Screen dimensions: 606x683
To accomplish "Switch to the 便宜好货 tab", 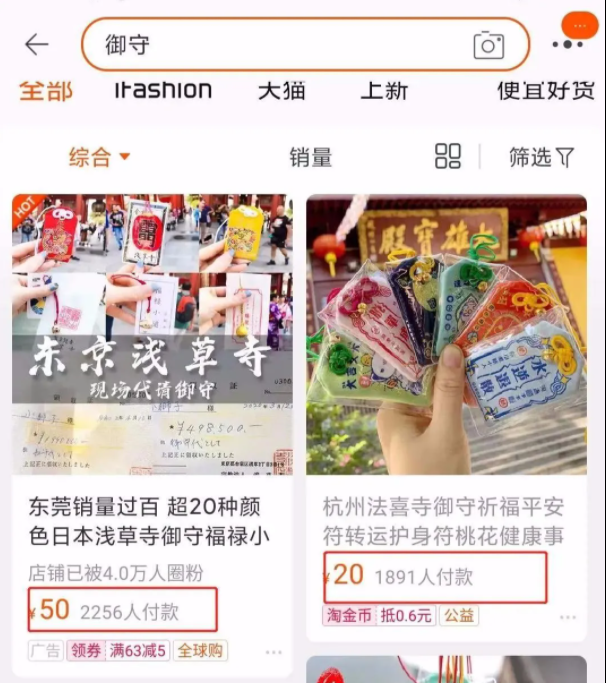I will (x=547, y=91).
